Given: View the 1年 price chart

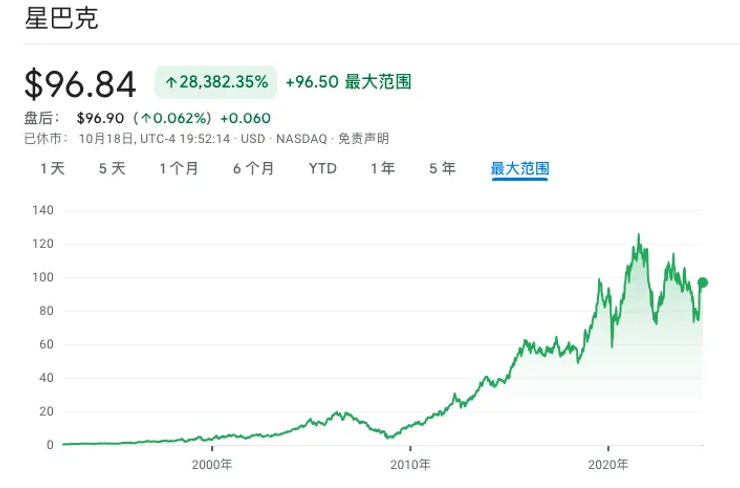Looking at the screenshot, I should tap(382, 169).
